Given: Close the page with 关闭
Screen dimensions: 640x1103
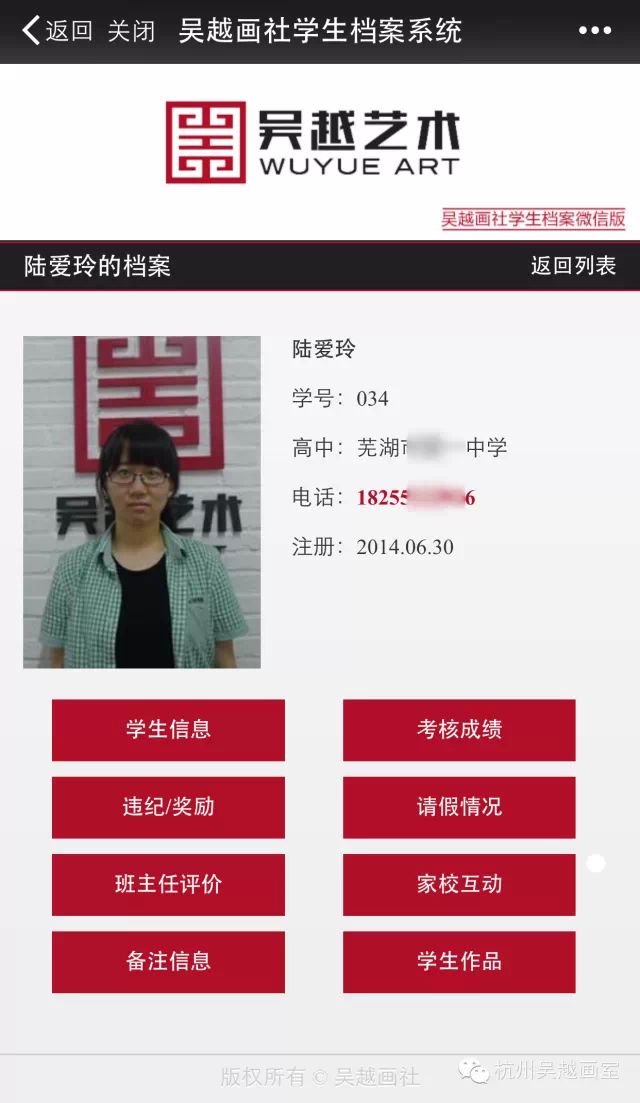Looking at the screenshot, I should click(131, 31).
